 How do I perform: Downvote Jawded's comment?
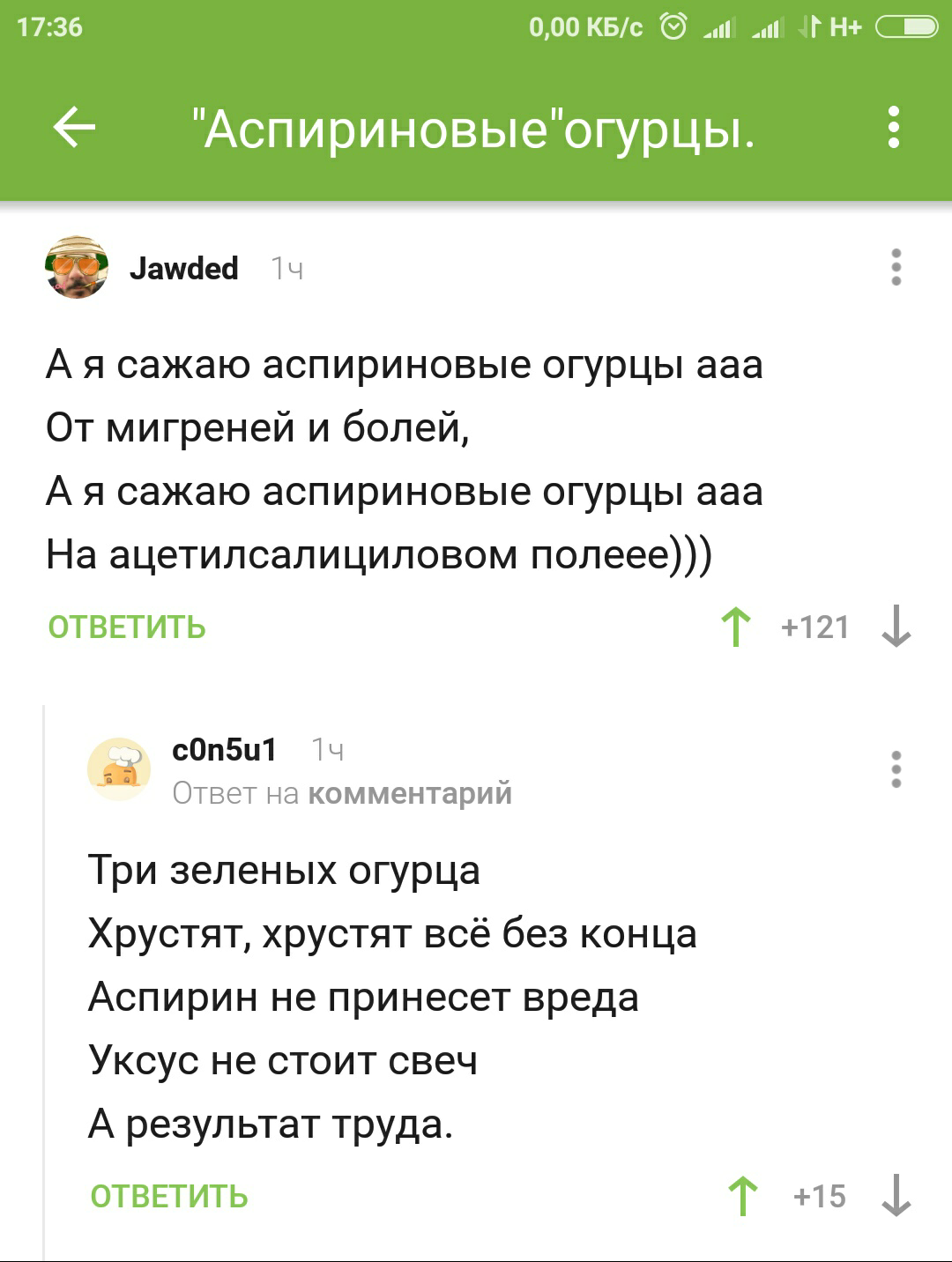pyautogui.click(x=896, y=627)
